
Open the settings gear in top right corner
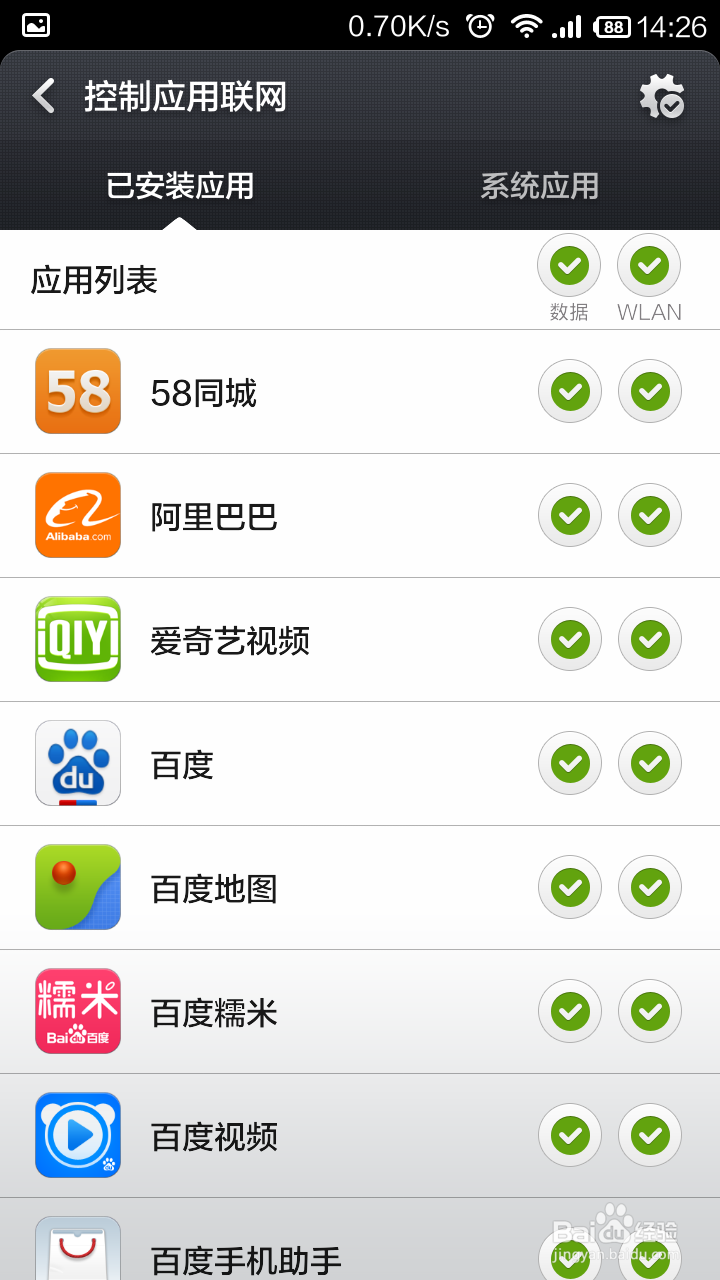(x=661, y=96)
